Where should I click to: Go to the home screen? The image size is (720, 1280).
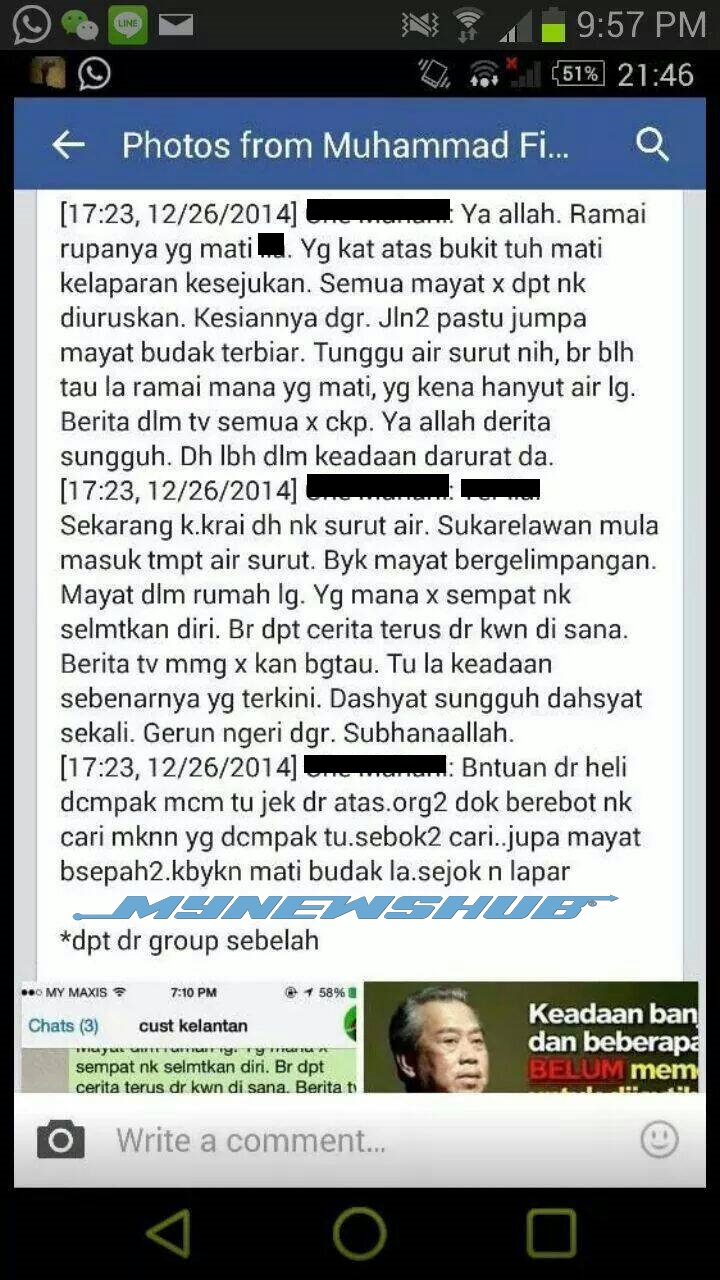(x=359, y=1232)
